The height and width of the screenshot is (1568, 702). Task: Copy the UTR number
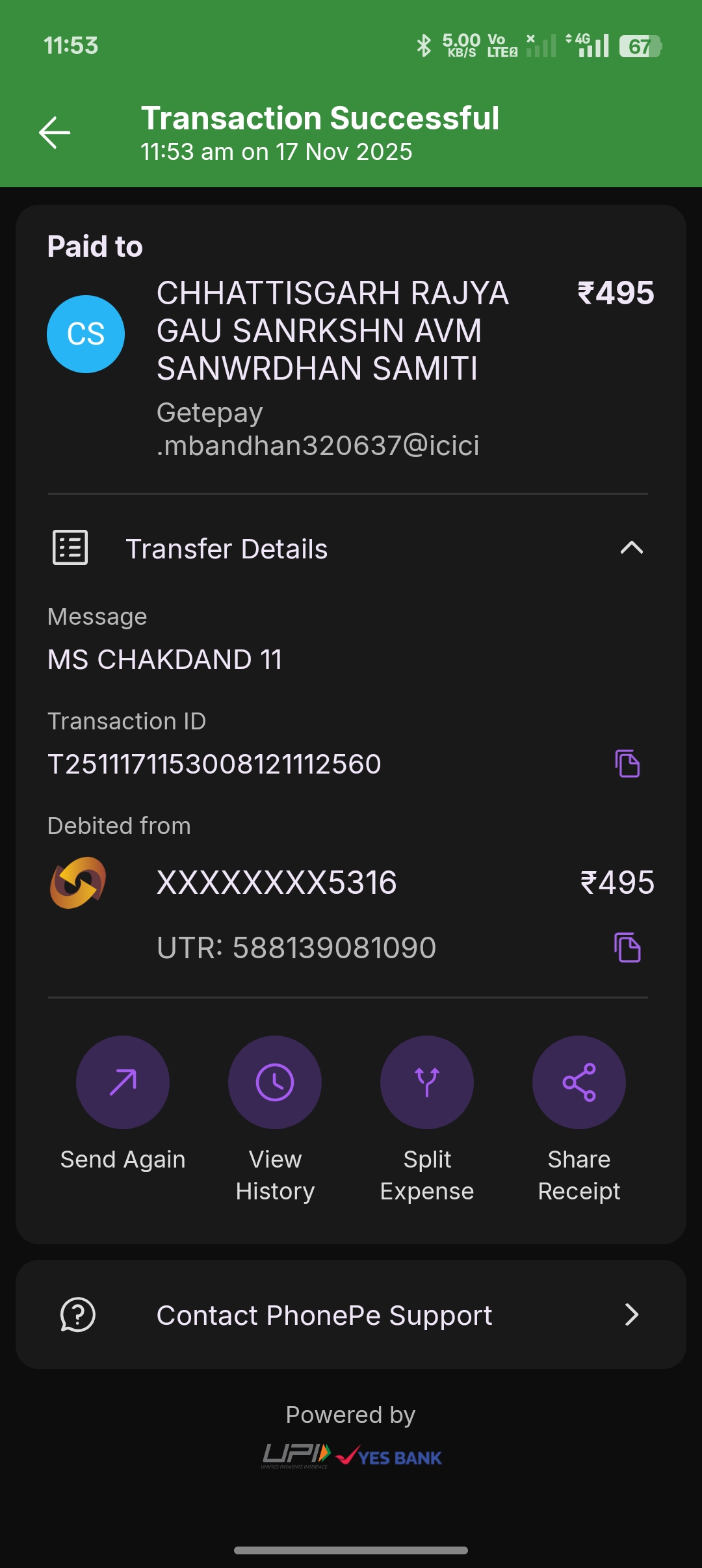pyautogui.click(x=627, y=947)
